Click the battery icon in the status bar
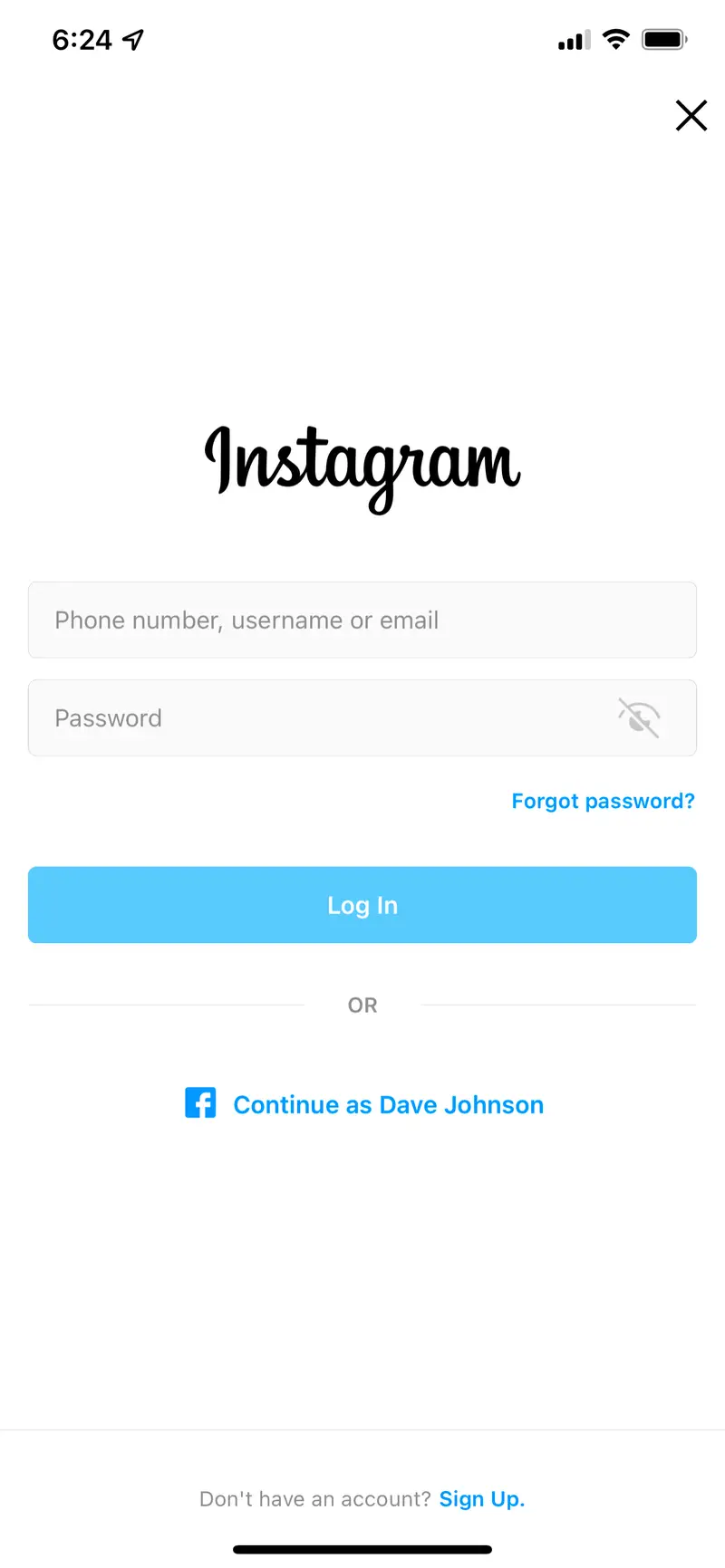The width and height of the screenshot is (725, 1568). point(664,39)
